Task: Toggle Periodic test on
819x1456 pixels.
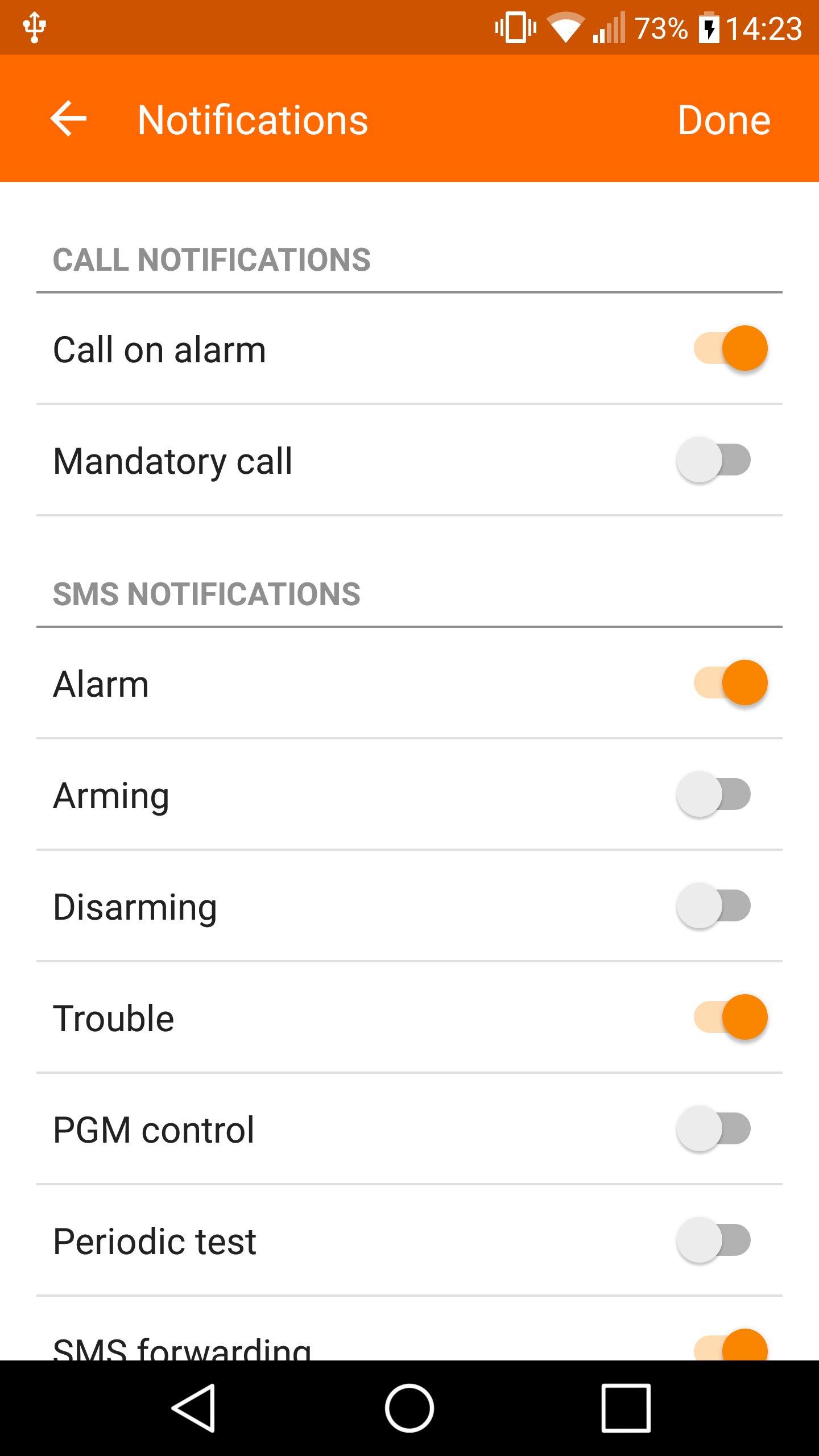Action: click(x=713, y=1240)
